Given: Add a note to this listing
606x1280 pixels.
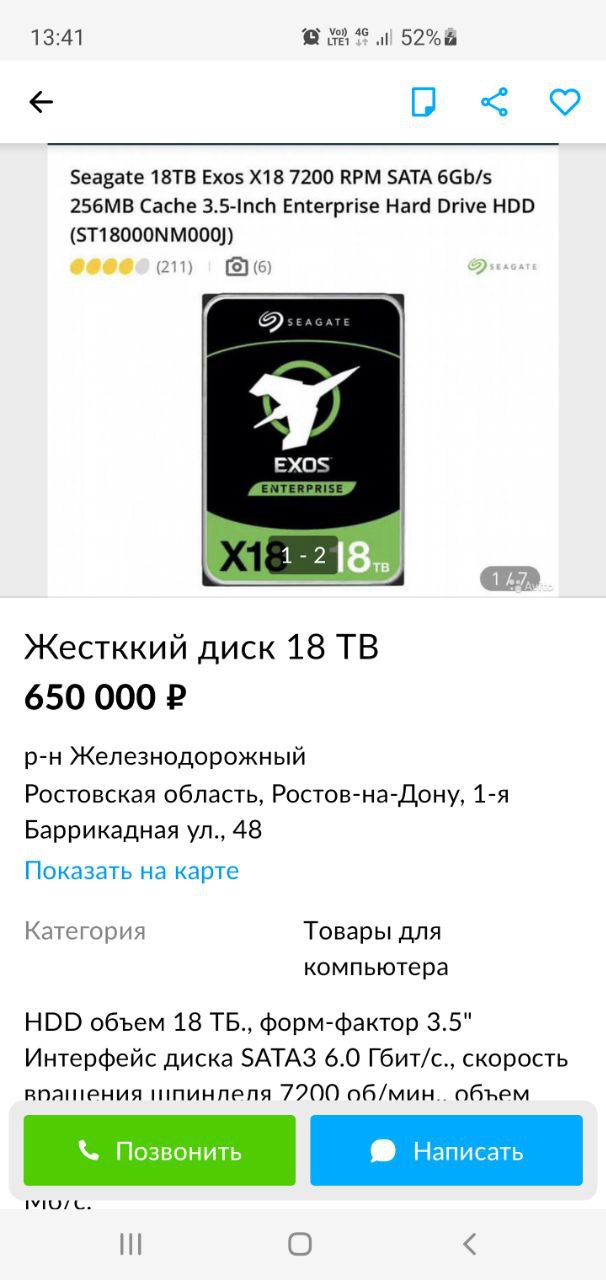Looking at the screenshot, I should [x=424, y=102].
